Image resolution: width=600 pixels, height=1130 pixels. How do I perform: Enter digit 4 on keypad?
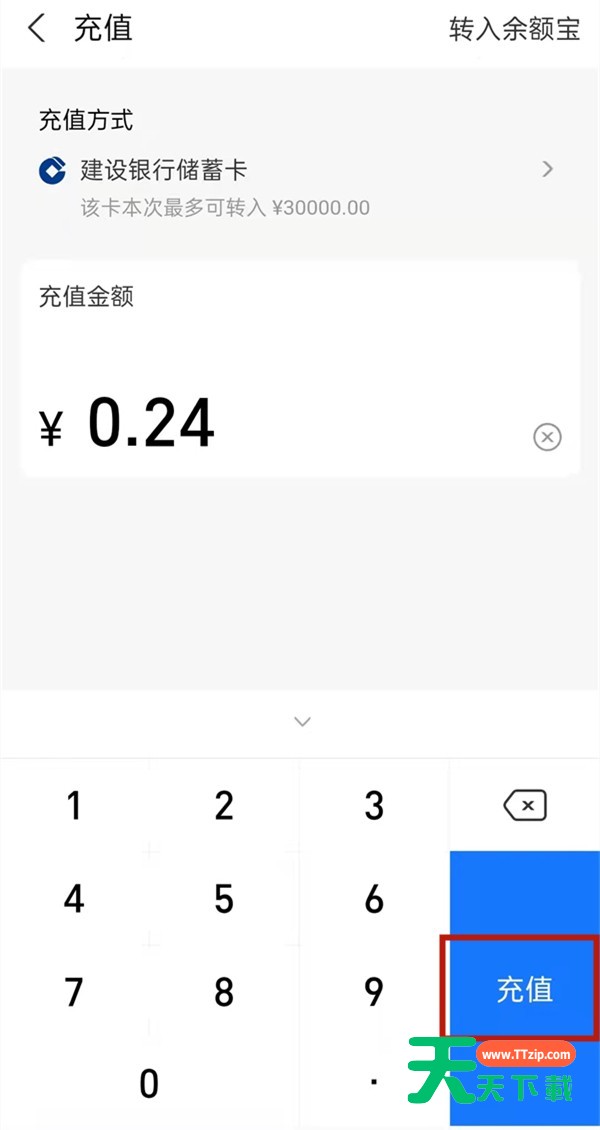coord(74,899)
